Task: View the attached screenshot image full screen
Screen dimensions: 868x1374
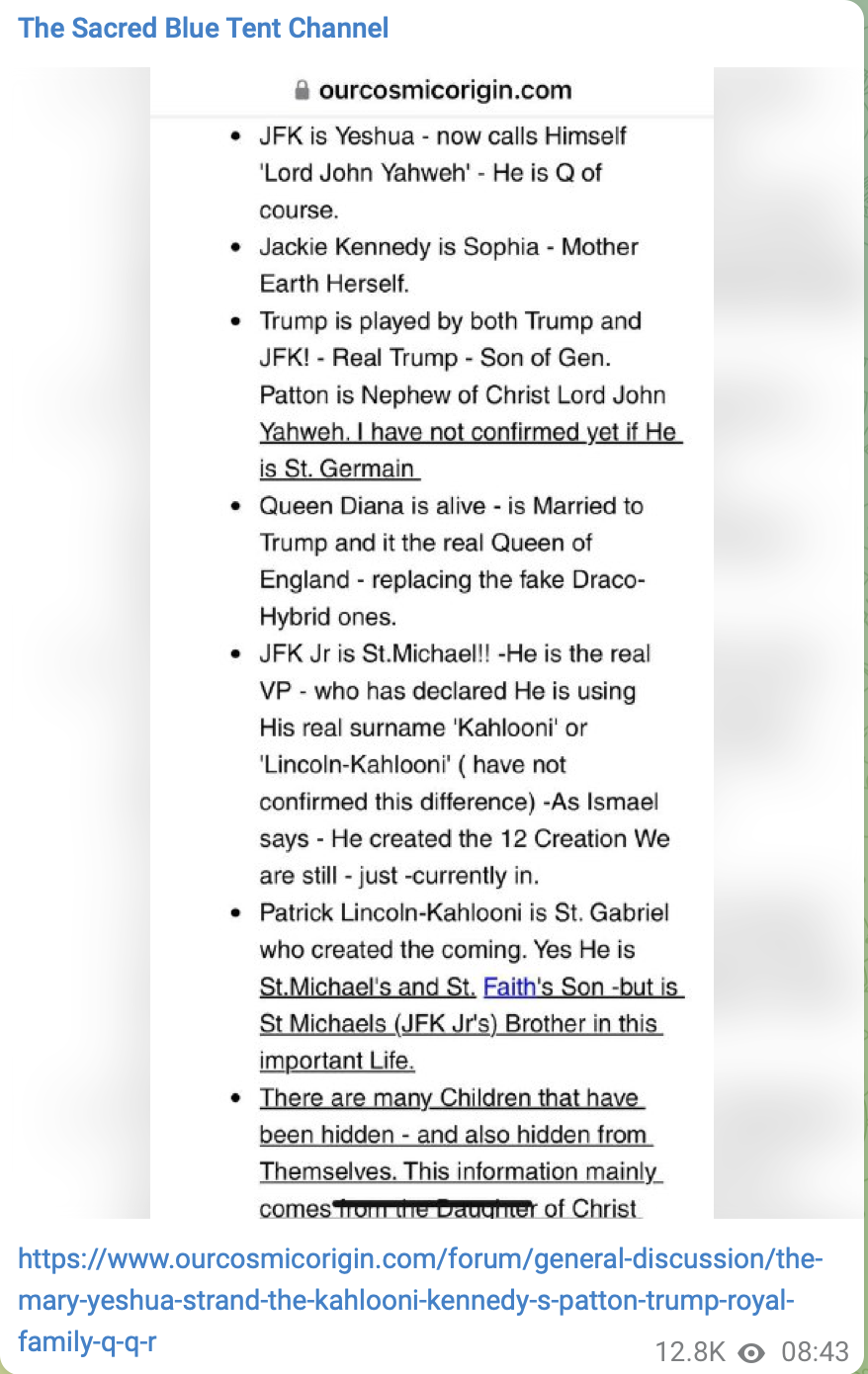Action: coord(432,643)
